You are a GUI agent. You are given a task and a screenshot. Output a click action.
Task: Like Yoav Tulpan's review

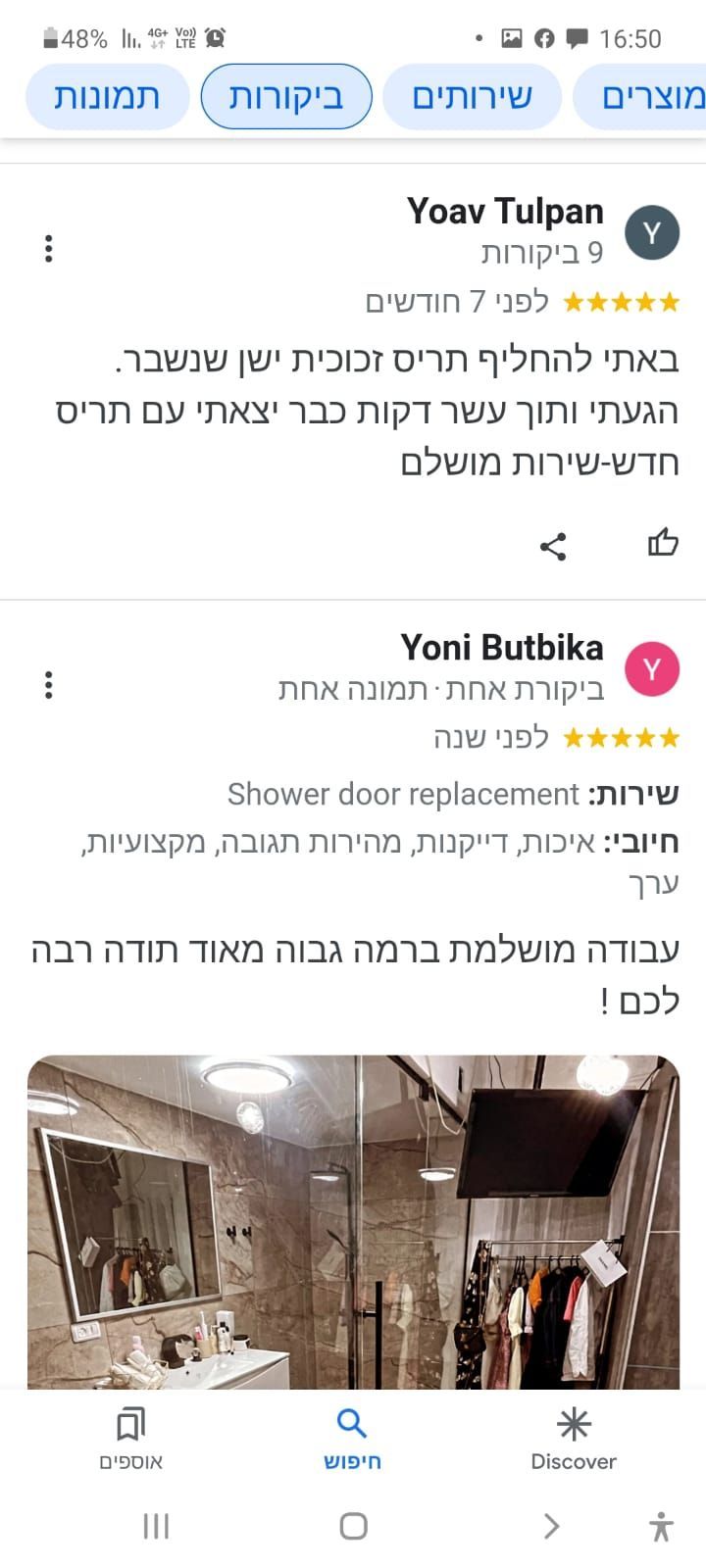(x=663, y=542)
